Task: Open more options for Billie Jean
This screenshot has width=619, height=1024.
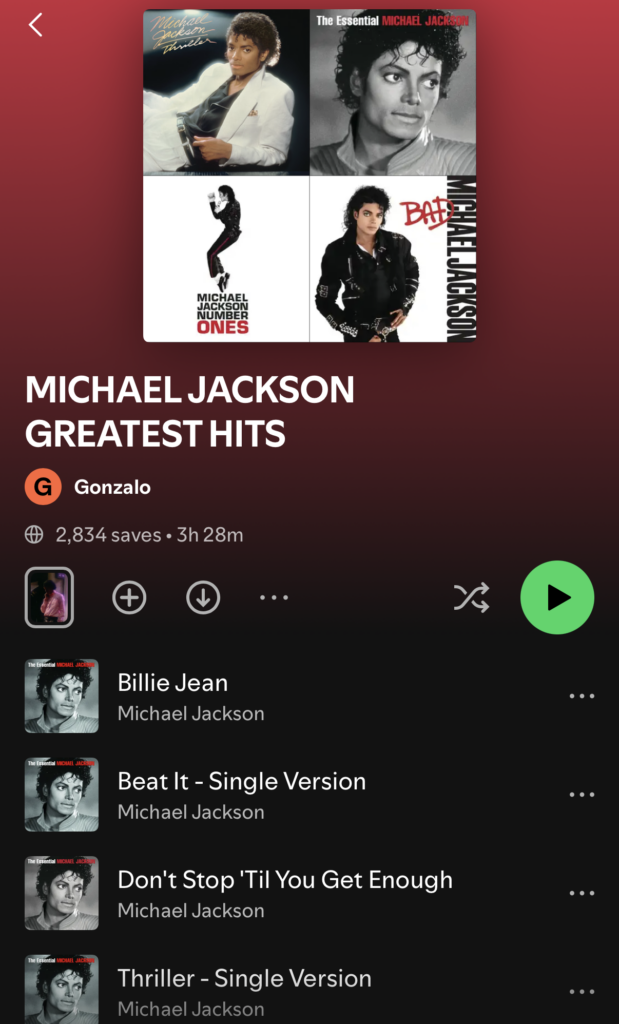Action: click(582, 696)
